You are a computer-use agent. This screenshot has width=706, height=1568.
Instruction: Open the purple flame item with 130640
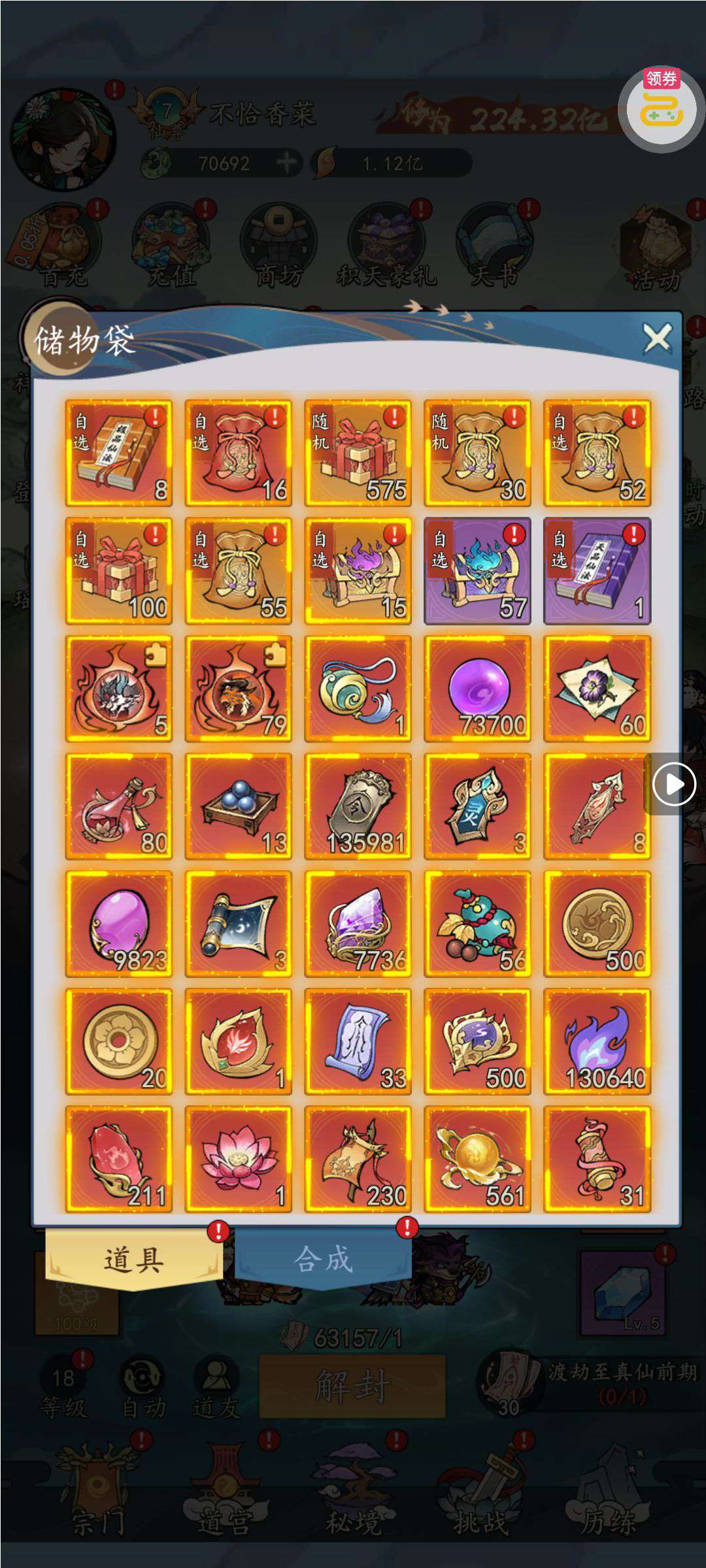pyautogui.click(x=597, y=1041)
